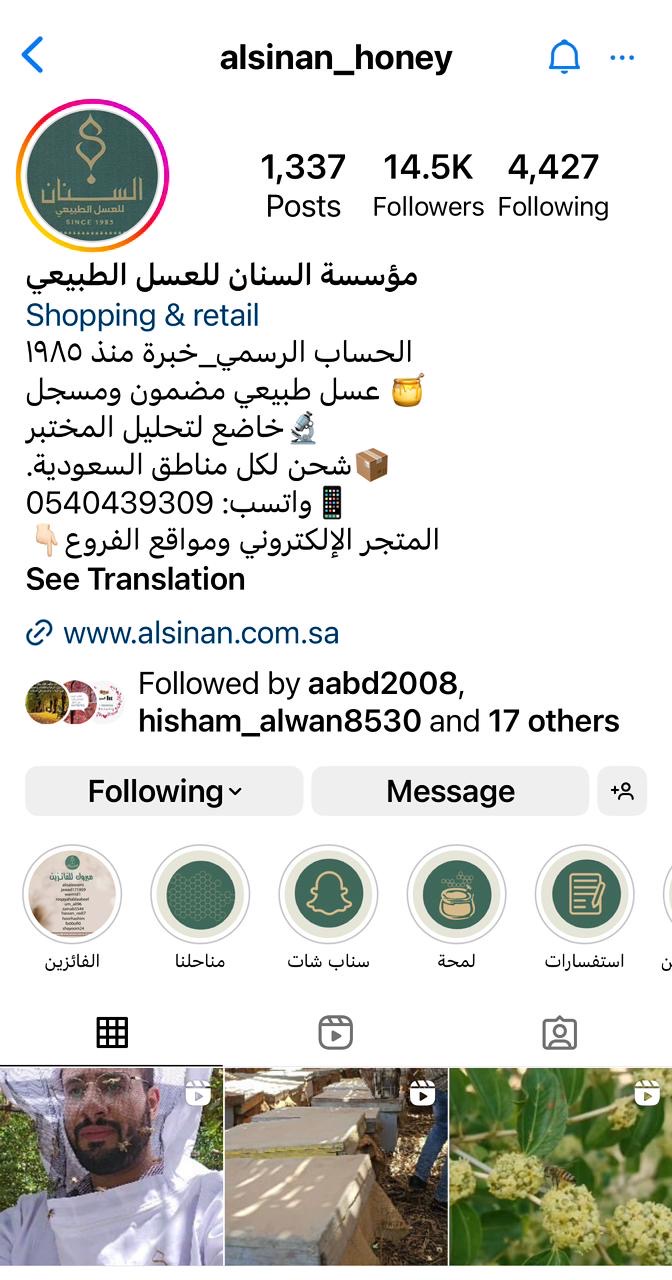Image resolution: width=672 pixels, height=1280 pixels.
Task: Go back with the top arrow
Action: (33, 56)
